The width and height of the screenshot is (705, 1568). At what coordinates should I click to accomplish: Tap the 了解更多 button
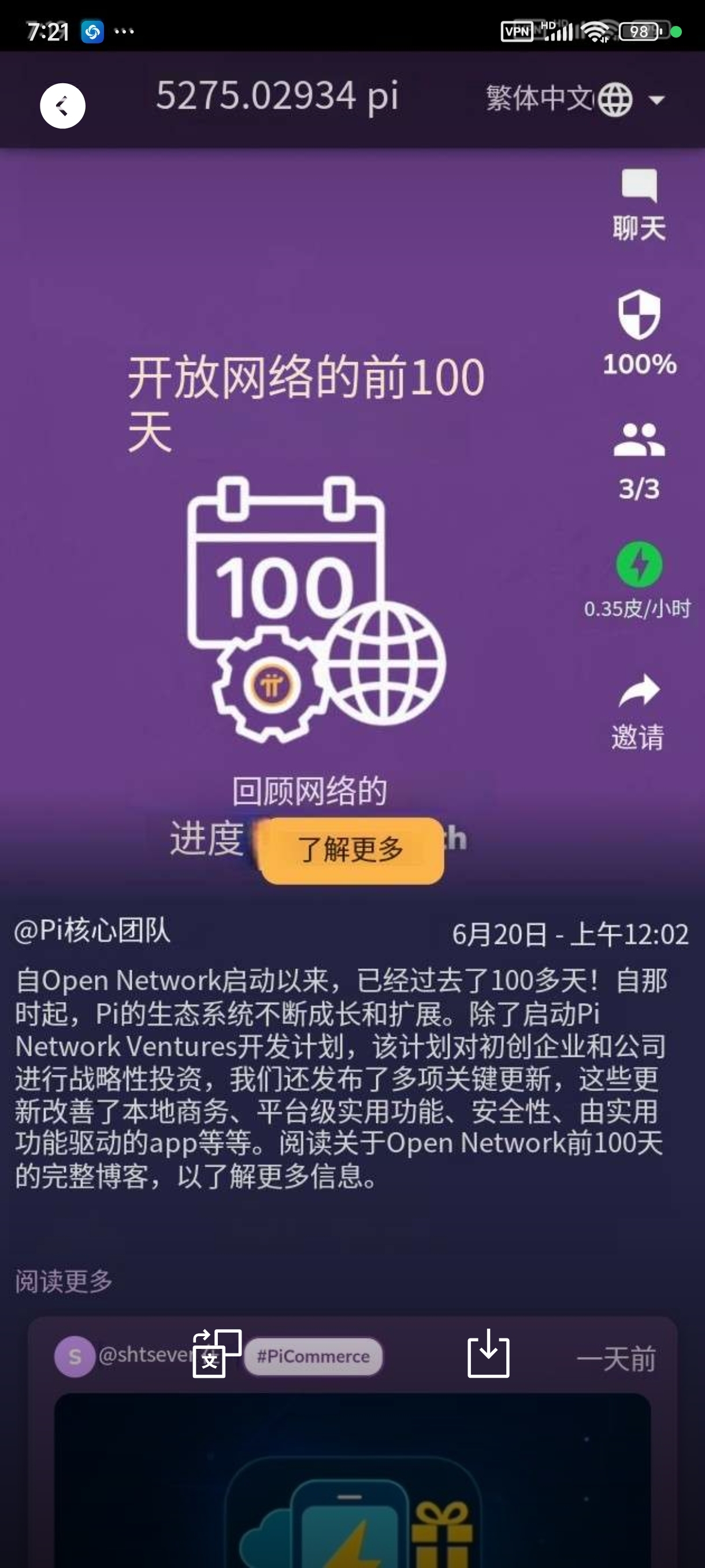(351, 850)
